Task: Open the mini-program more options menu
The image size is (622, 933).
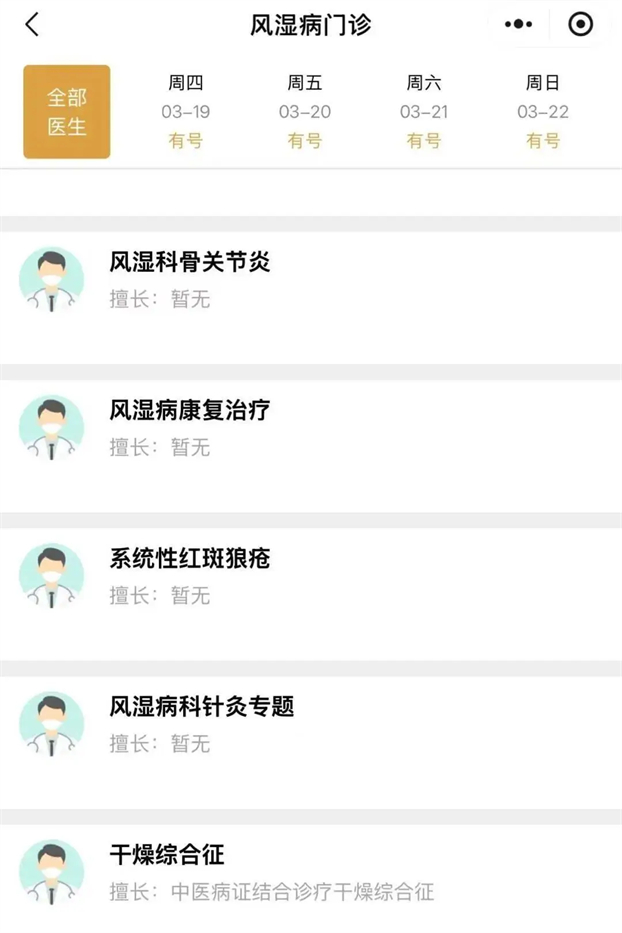Action: [x=518, y=25]
